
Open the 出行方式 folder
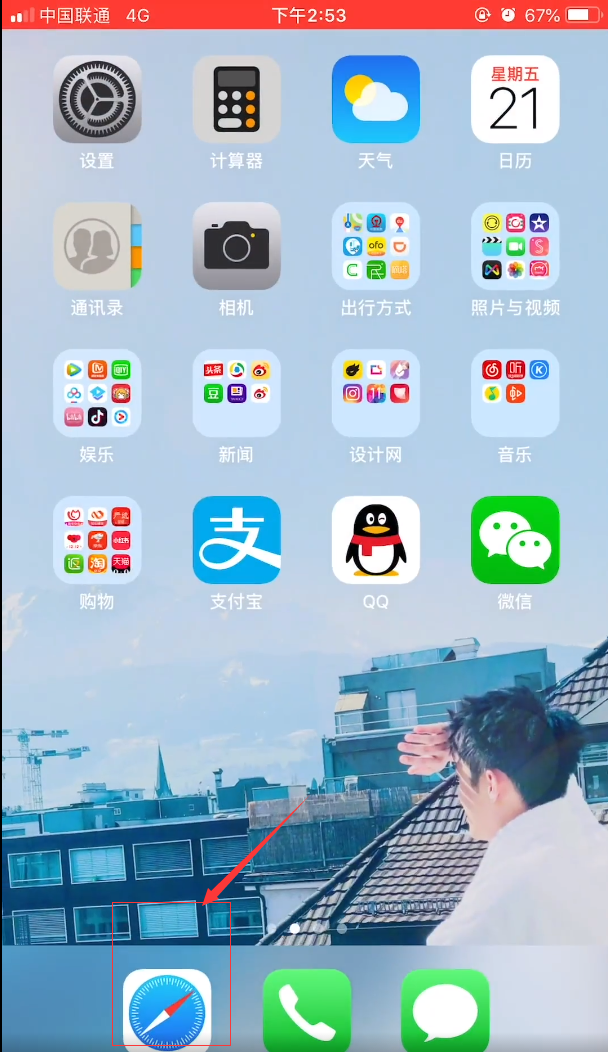click(375, 246)
